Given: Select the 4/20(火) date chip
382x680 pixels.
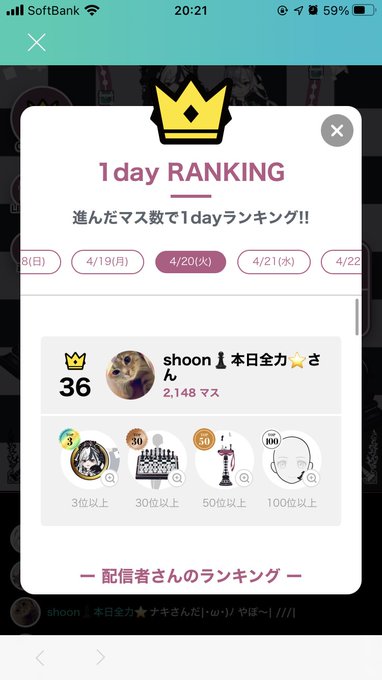Looking at the screenshot, I should (191, 262).
